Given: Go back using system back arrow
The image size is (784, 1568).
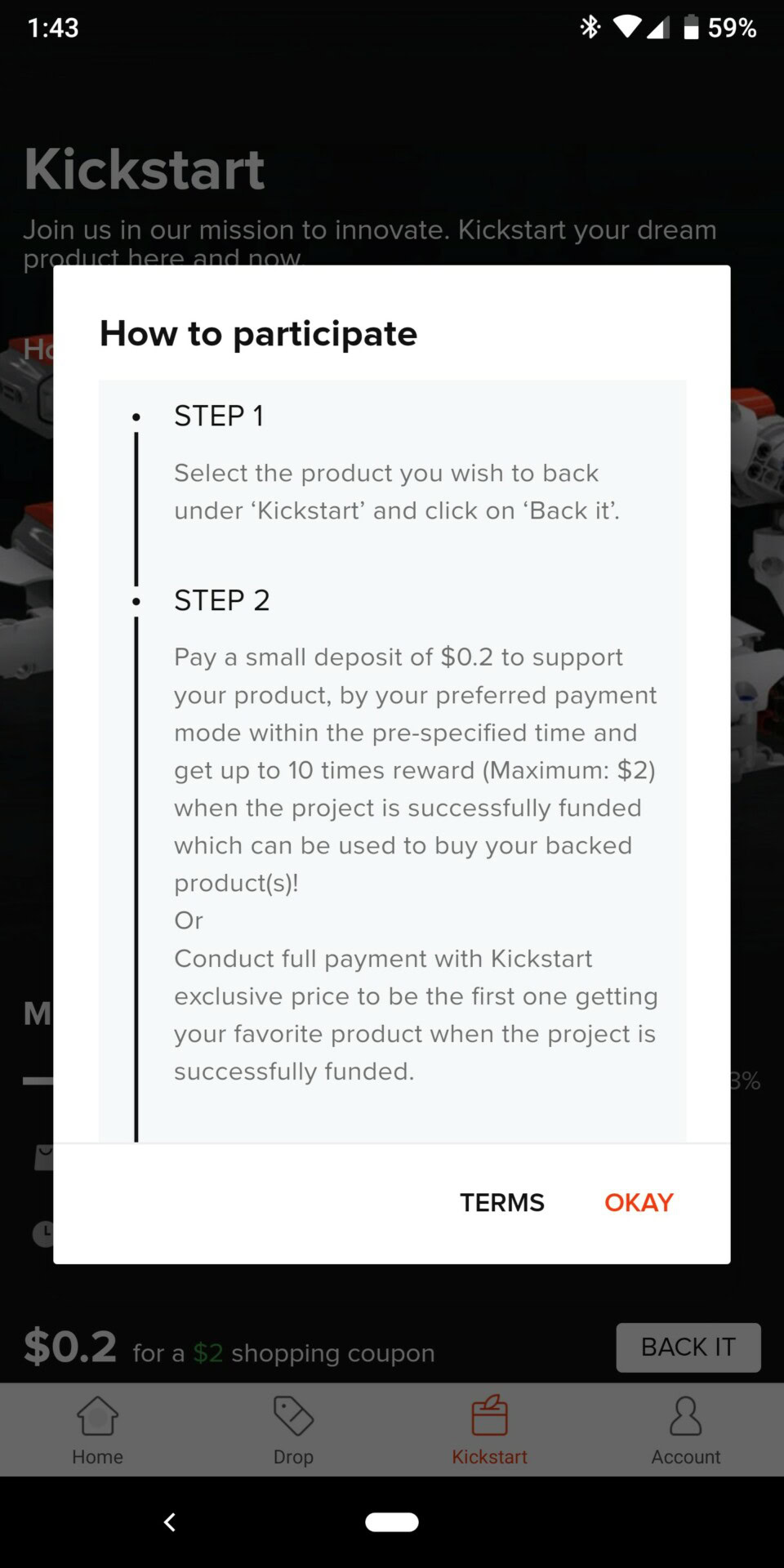Looking at the screenshot, I should [170, 1521].
